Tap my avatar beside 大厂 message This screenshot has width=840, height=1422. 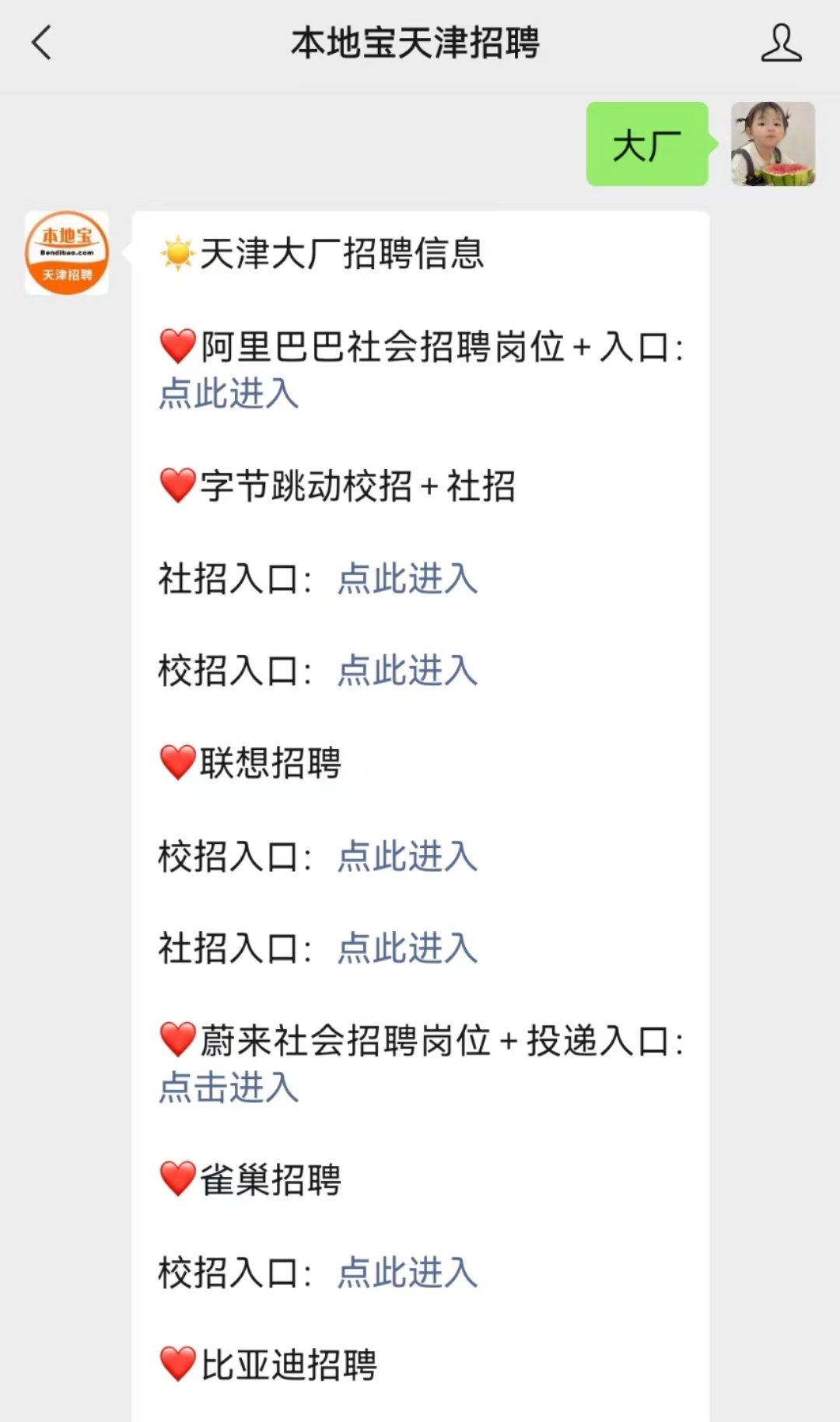click(x=772, y=144)
